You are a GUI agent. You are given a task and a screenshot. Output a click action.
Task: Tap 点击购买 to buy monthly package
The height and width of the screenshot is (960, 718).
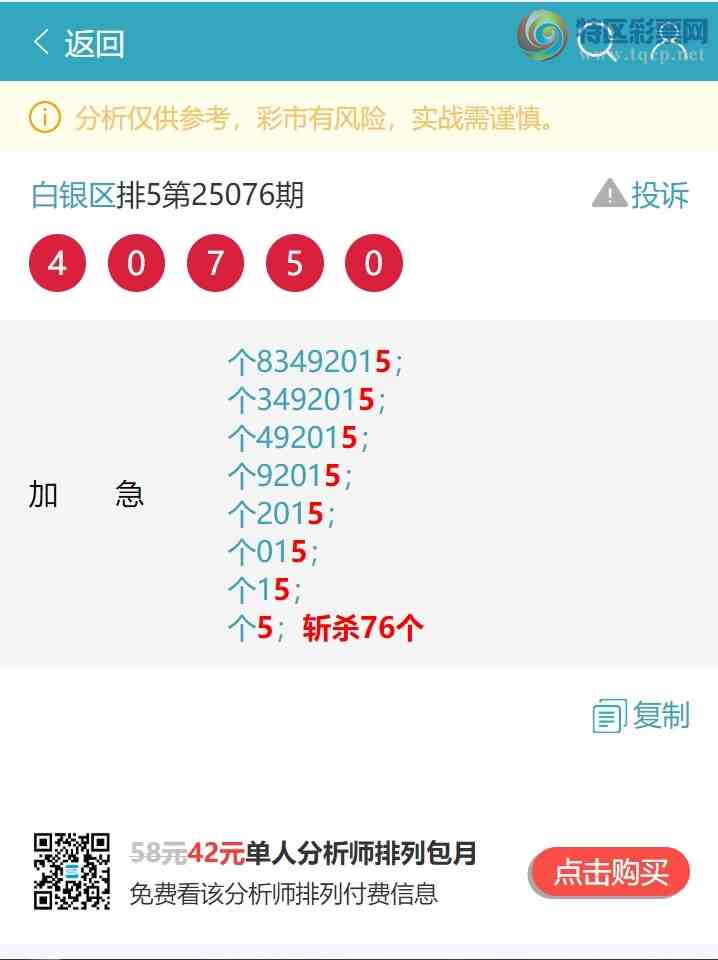click(610, 872)
